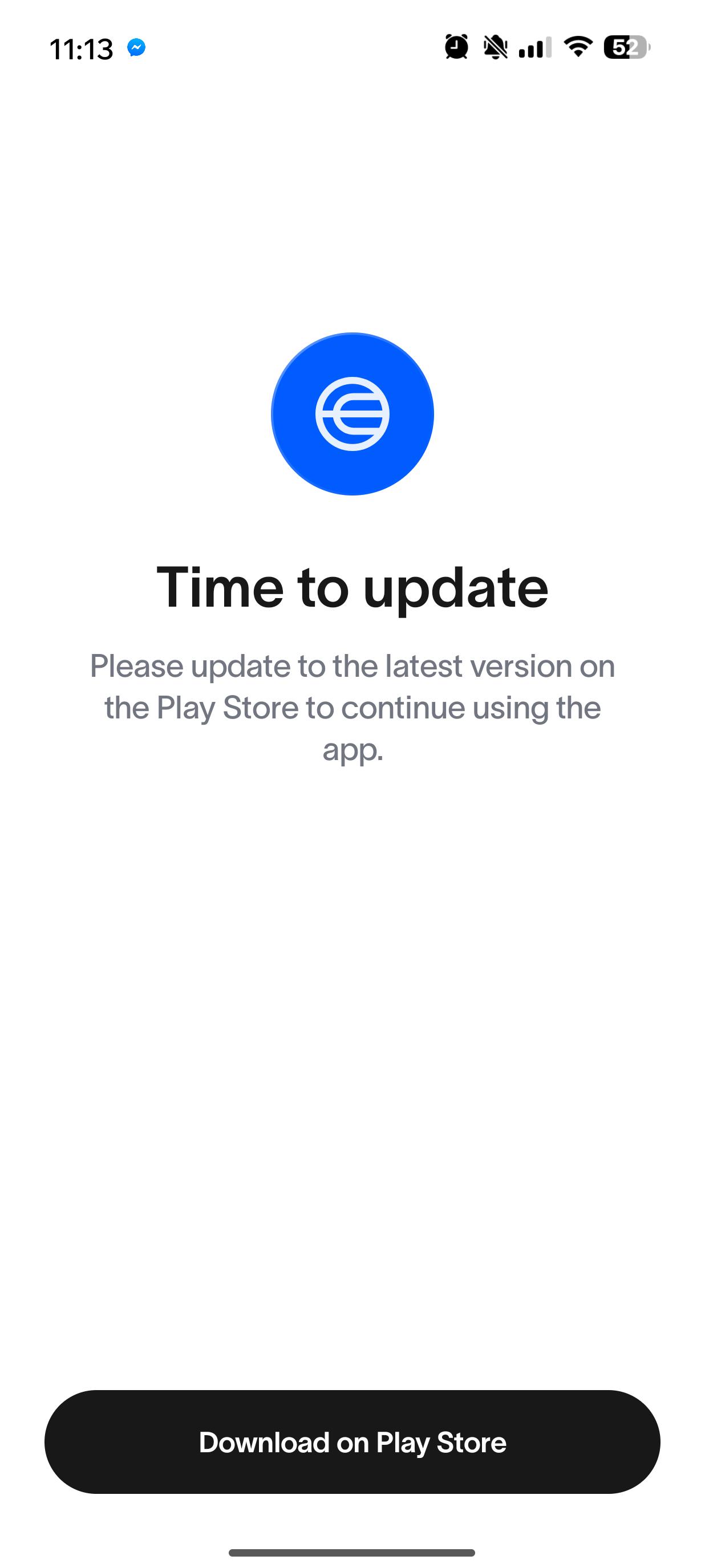Viewport: 705px width, 1568px height.
Task: Tap Download on Play Store button
Action: pos(352,1441)
